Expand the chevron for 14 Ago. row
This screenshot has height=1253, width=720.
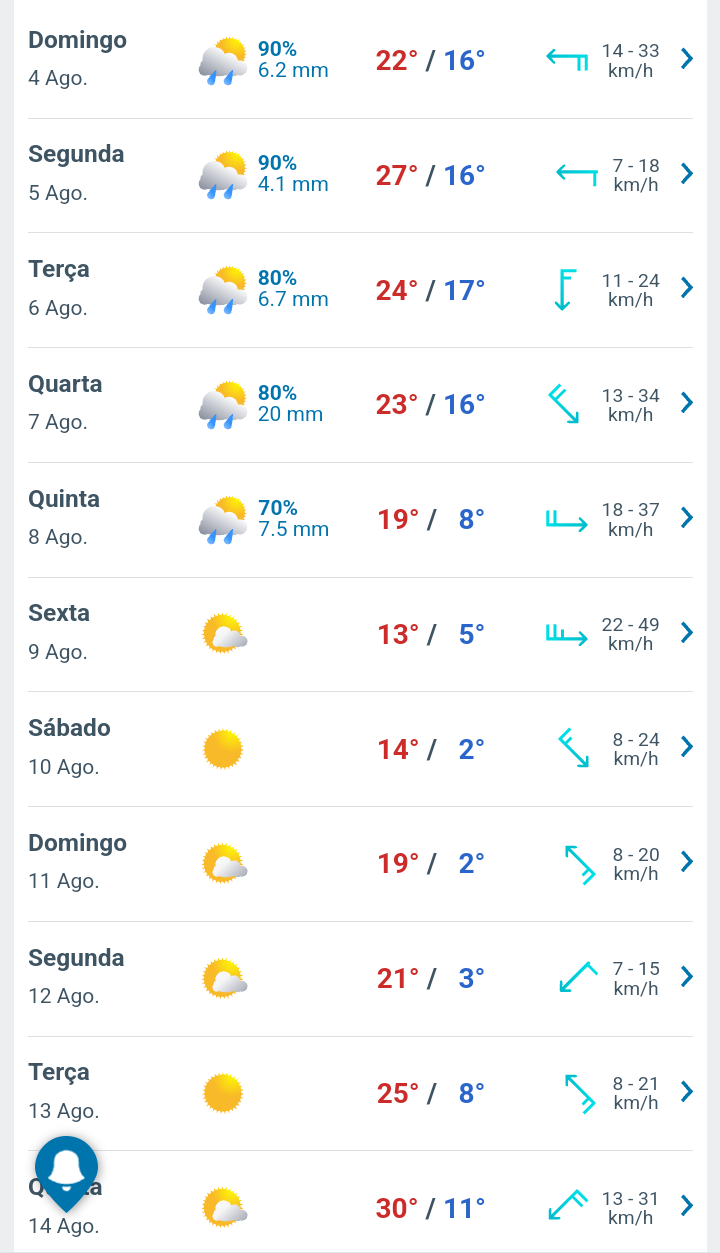[x=687, y=1205]
